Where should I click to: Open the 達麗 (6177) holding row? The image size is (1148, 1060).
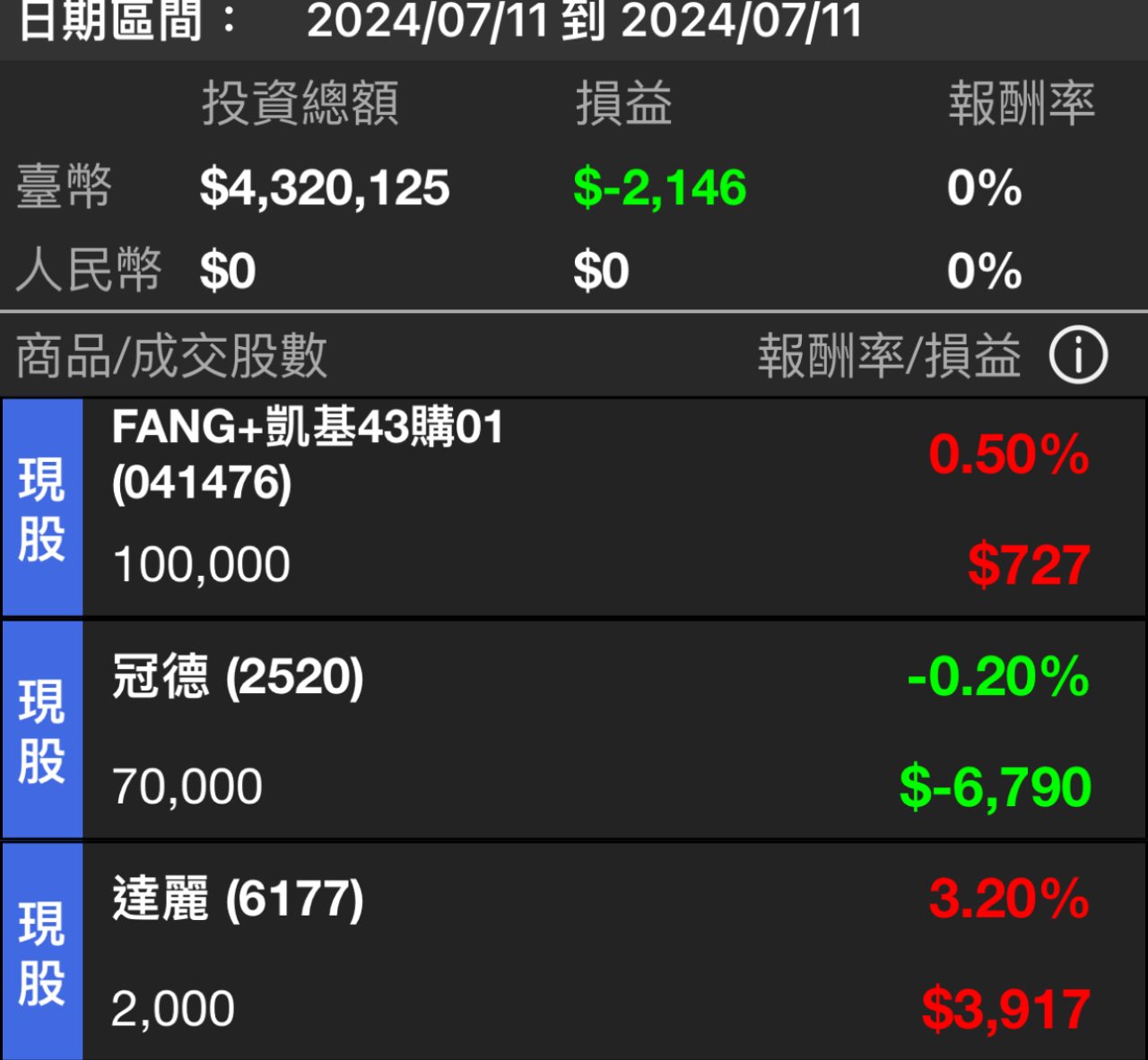(x=574, y=952)
